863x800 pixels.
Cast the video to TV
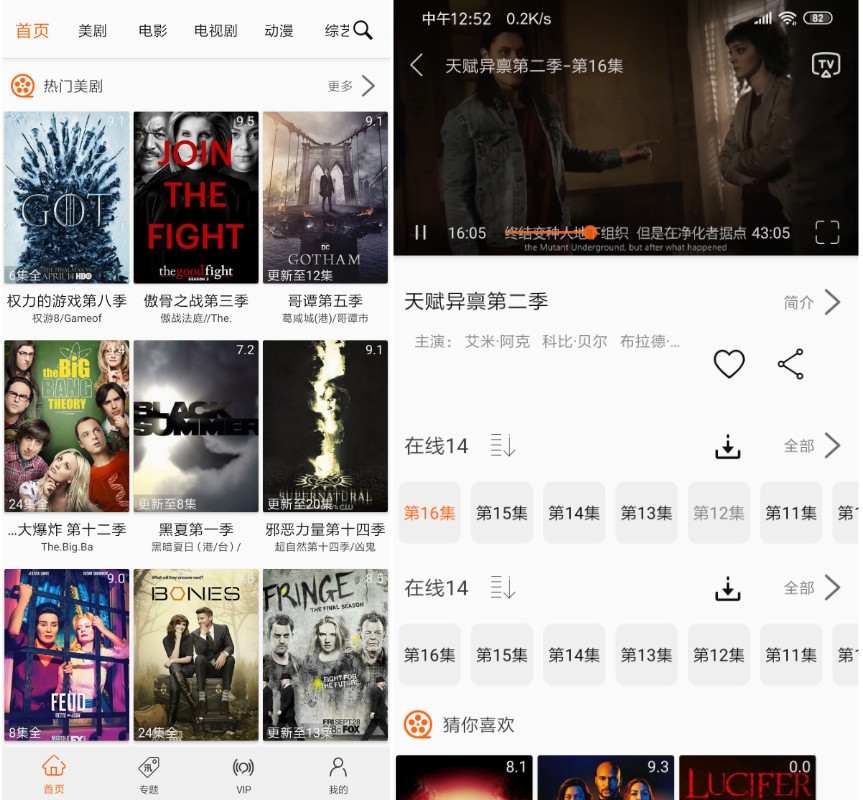pyautogui.click(x=825, y=66)
